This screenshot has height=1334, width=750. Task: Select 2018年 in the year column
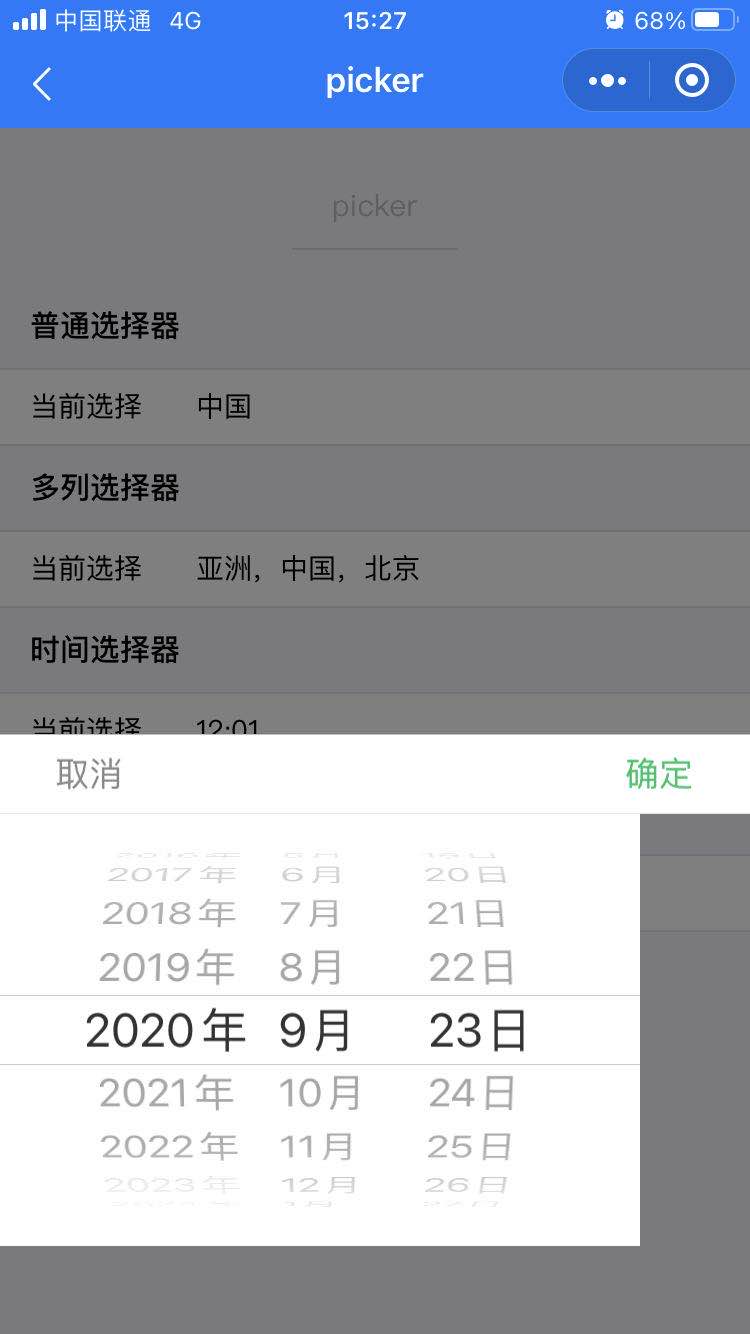[x=169, y=913]
